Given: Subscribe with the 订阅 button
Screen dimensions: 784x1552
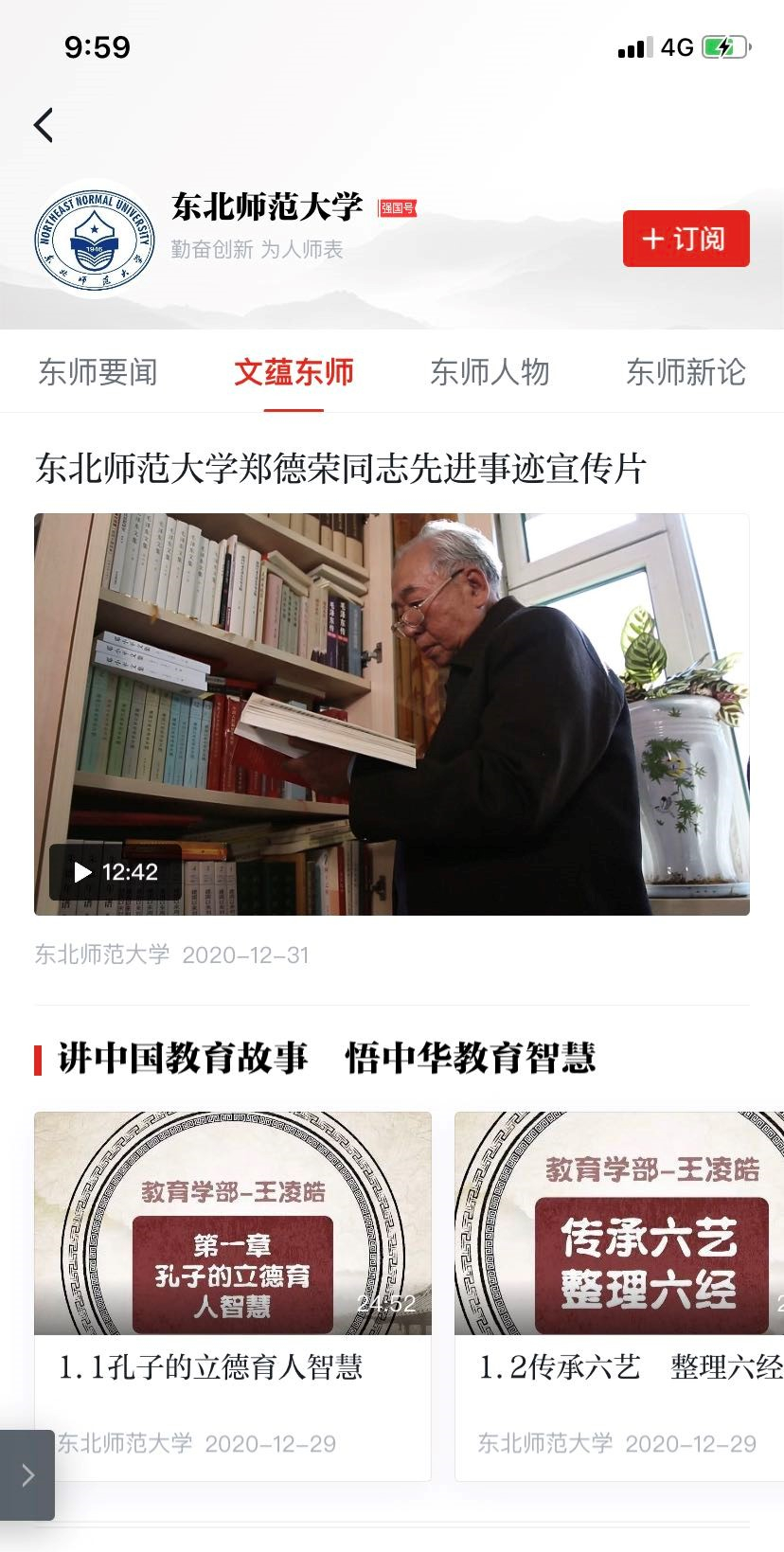Looking at the screenshot, I should click(x=686, y=239).
